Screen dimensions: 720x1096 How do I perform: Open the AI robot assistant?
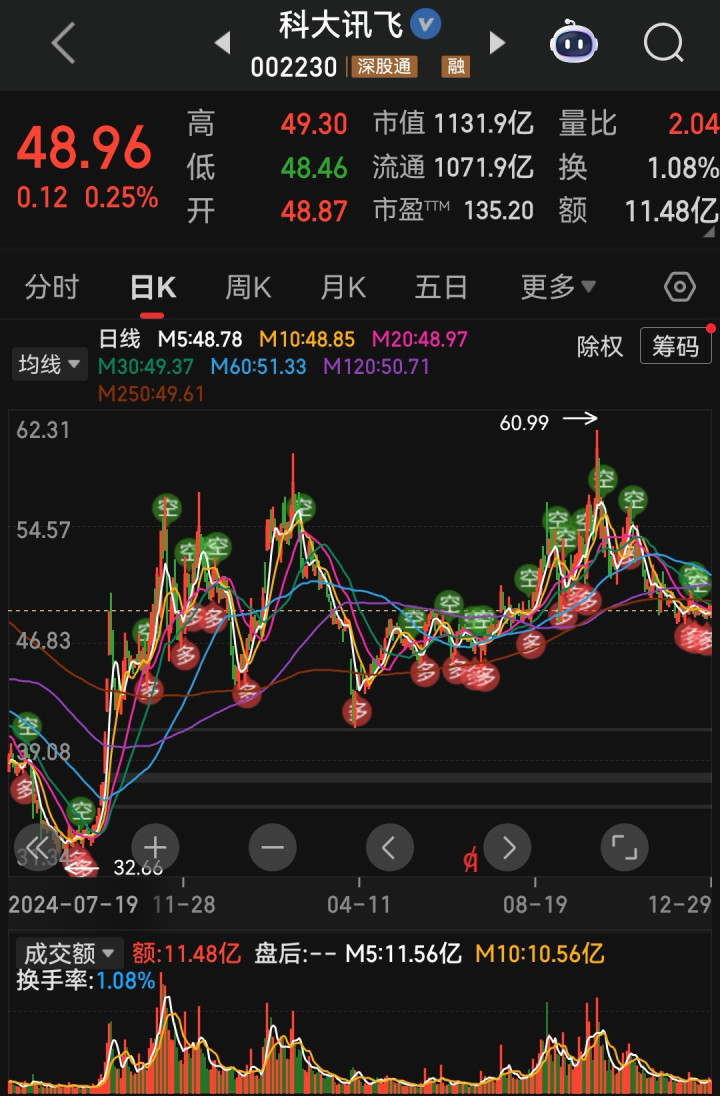pos(573,43)
